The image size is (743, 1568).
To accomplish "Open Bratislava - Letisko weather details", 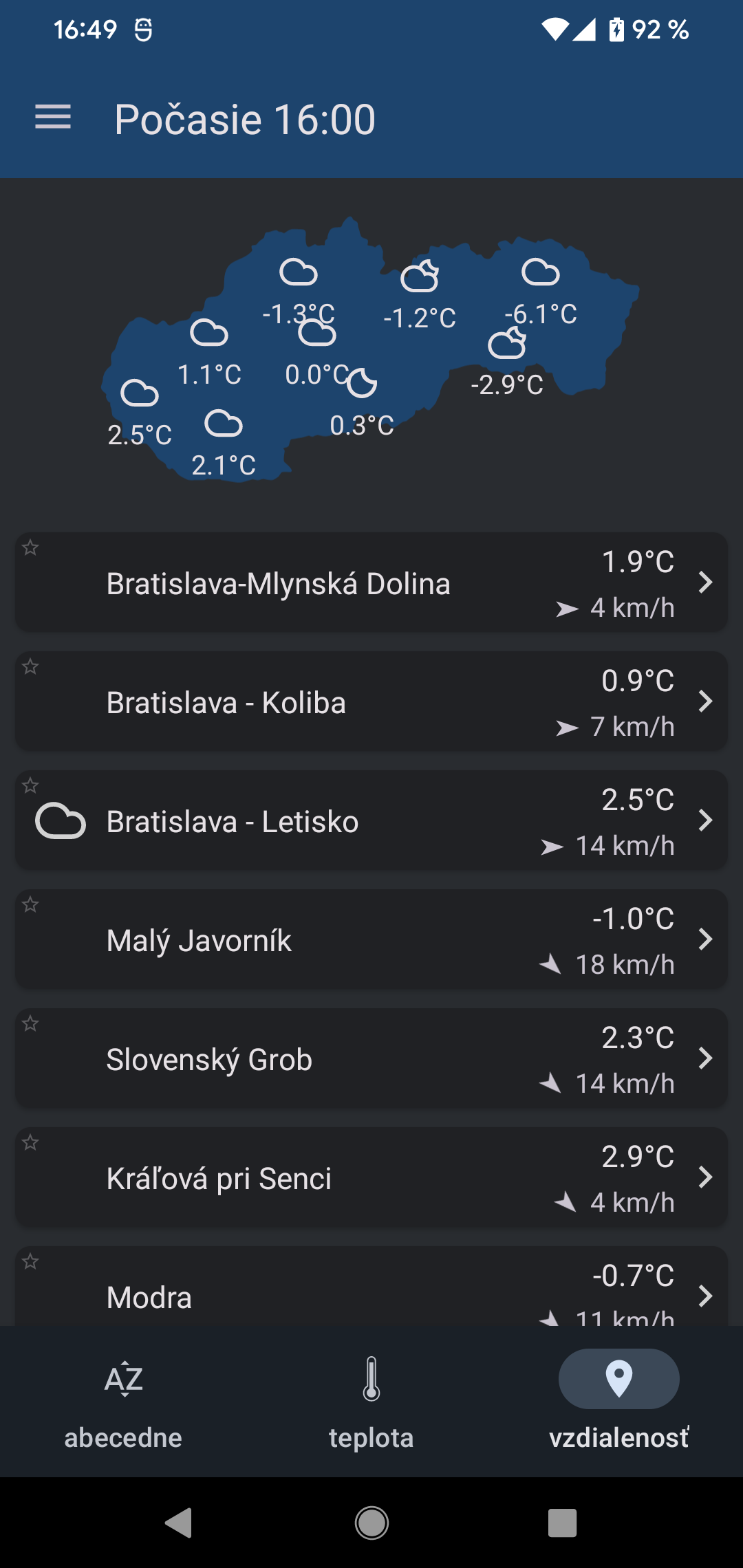I will 371,821.
